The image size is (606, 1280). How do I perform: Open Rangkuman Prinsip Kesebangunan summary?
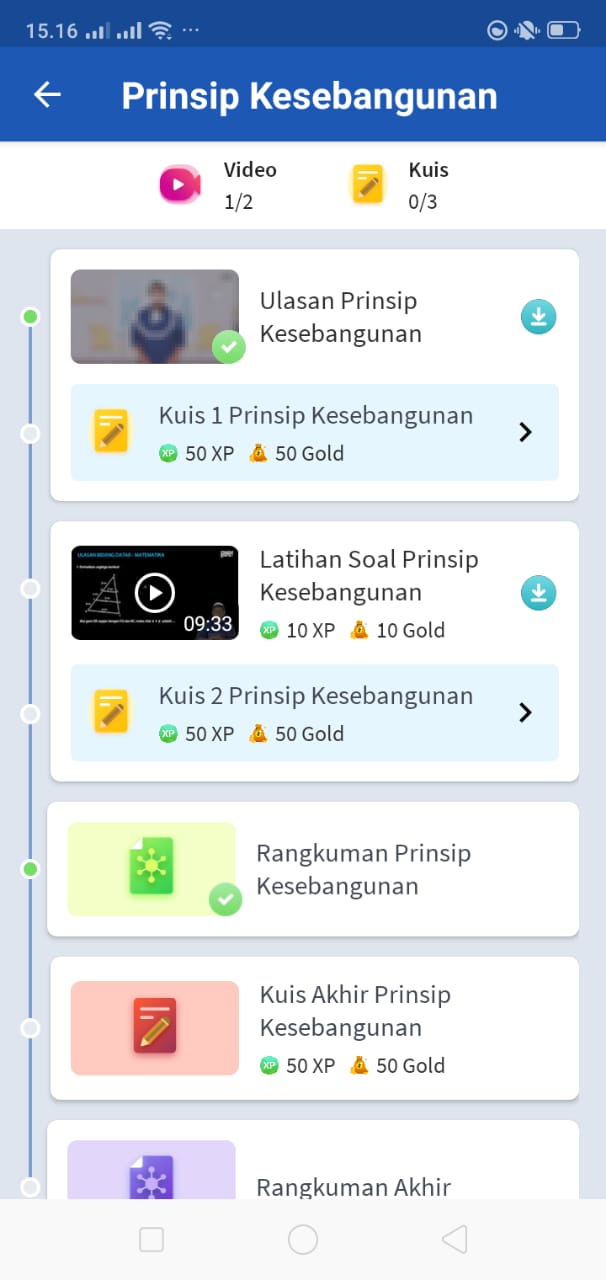coord(313,869)
